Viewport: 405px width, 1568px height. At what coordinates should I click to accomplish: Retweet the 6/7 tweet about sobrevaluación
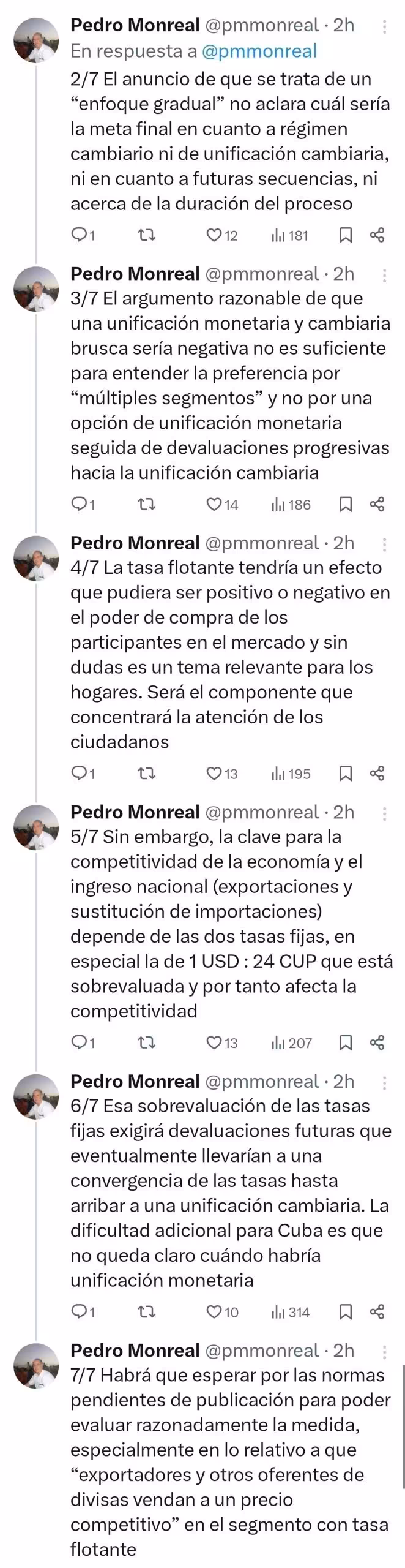point(147,1312)
